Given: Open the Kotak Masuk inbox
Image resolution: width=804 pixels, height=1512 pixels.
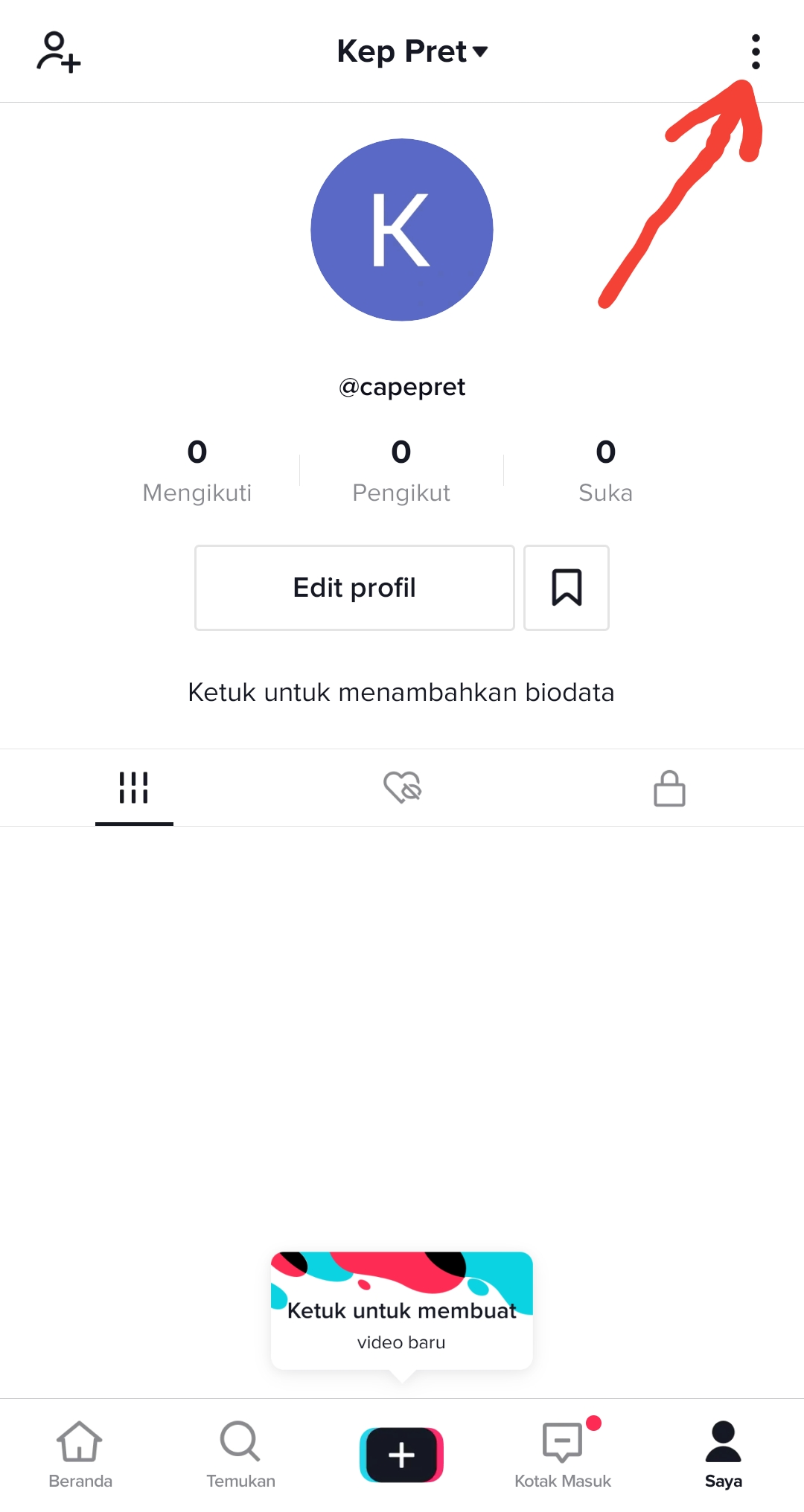Looking at the screenshot, I should coord(563,1455).
